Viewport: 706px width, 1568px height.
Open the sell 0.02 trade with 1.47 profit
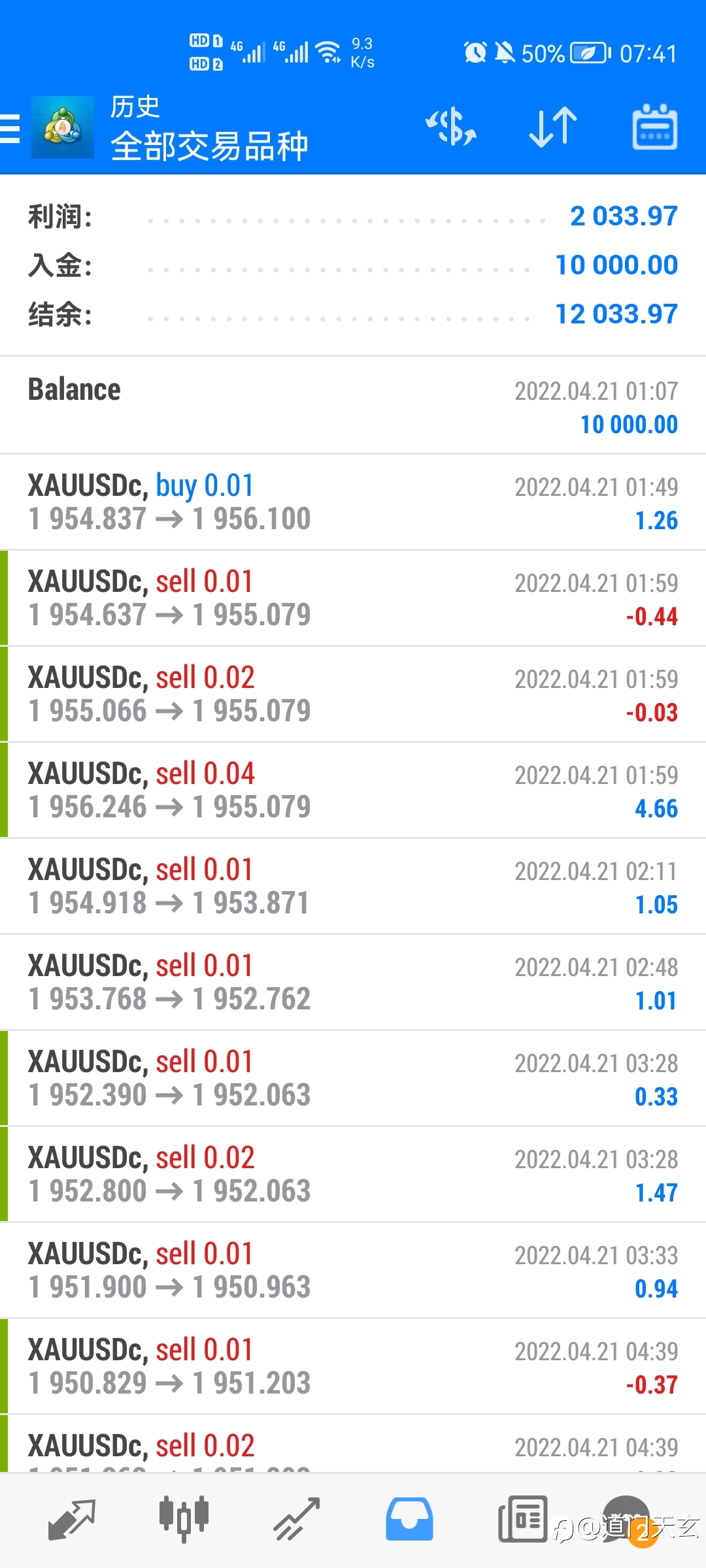click(353, 1174)
